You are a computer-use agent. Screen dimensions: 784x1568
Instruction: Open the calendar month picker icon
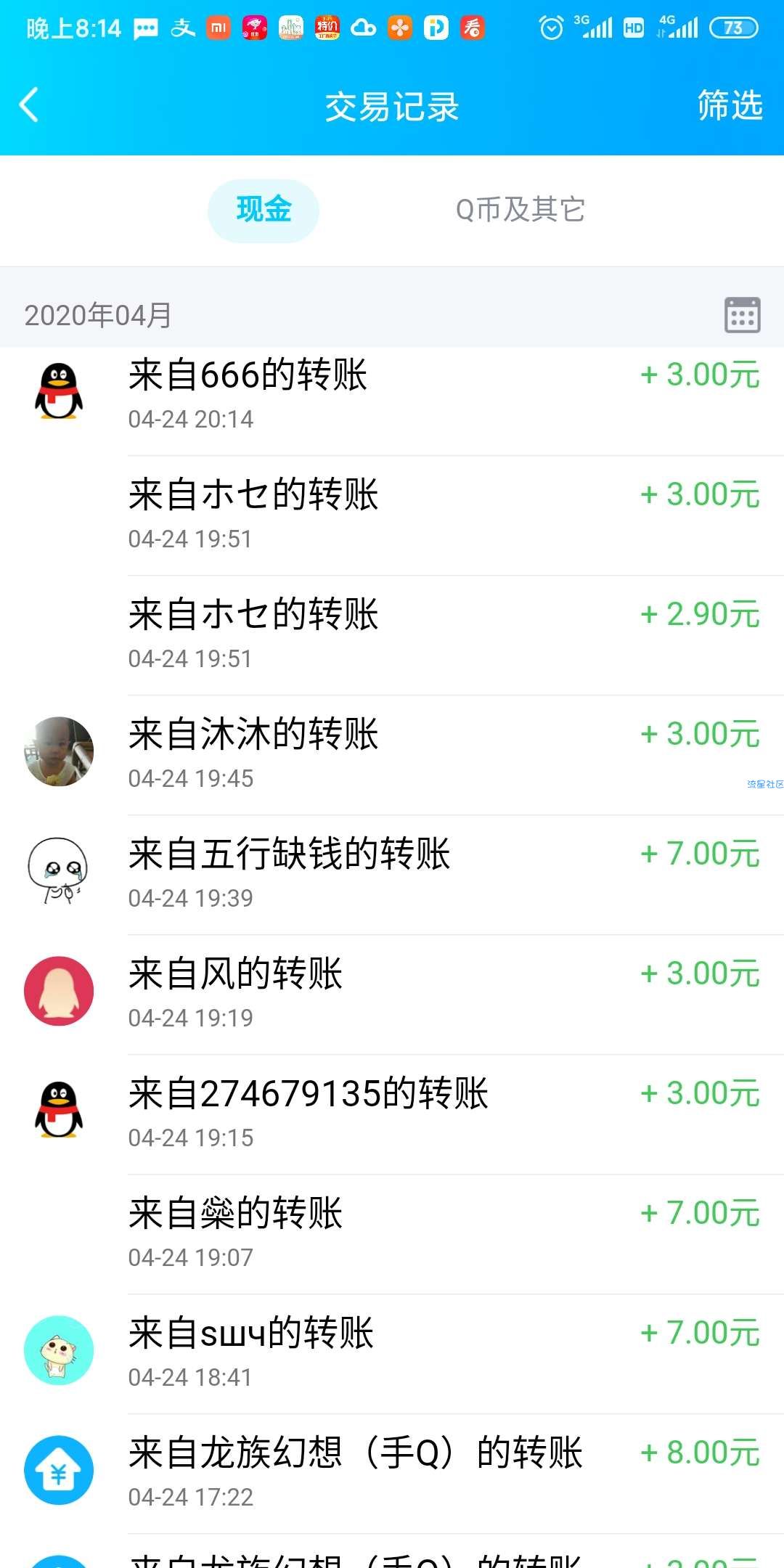[742, 314]
